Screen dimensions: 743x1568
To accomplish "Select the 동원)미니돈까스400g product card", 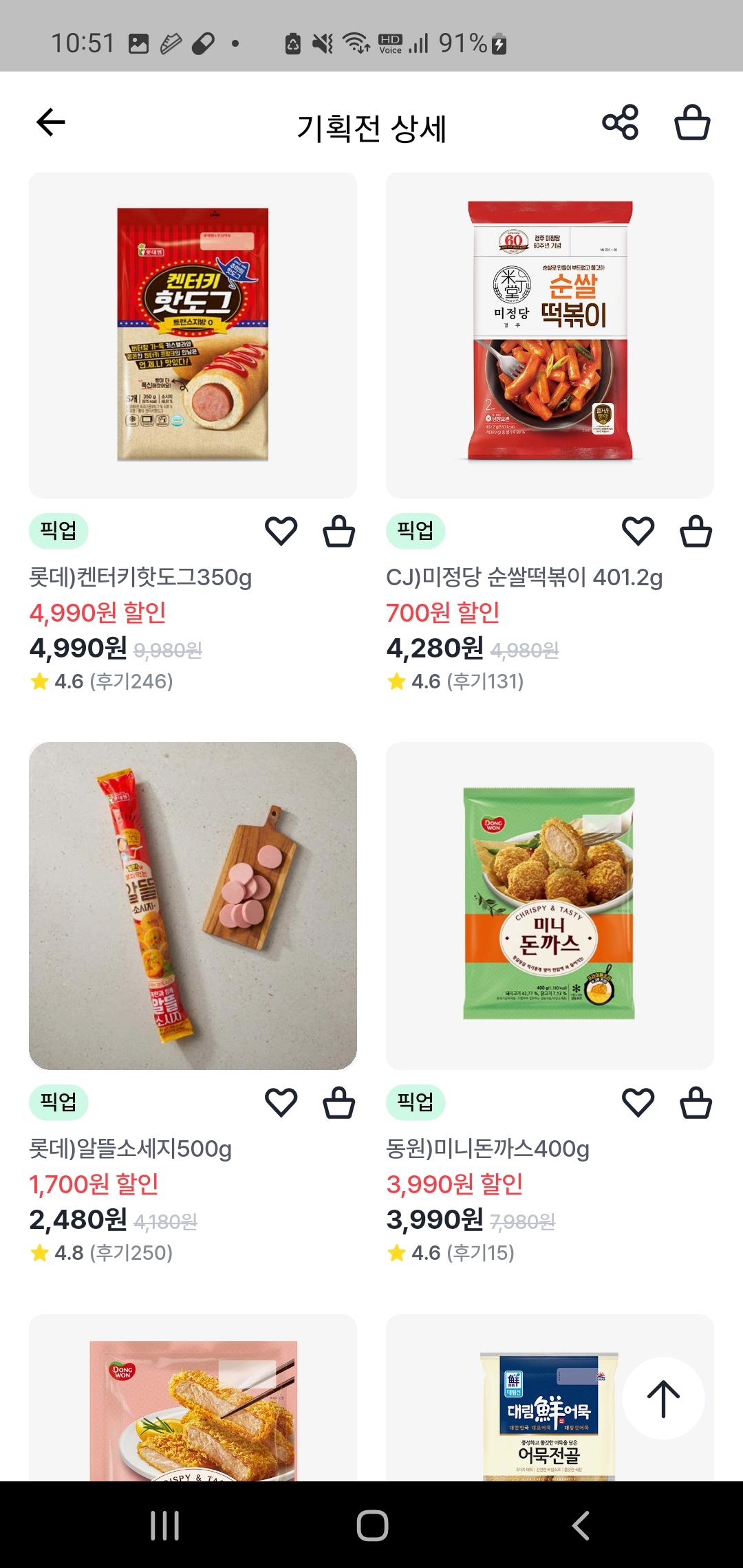I will pyautogui.click(x=550, y=906).
